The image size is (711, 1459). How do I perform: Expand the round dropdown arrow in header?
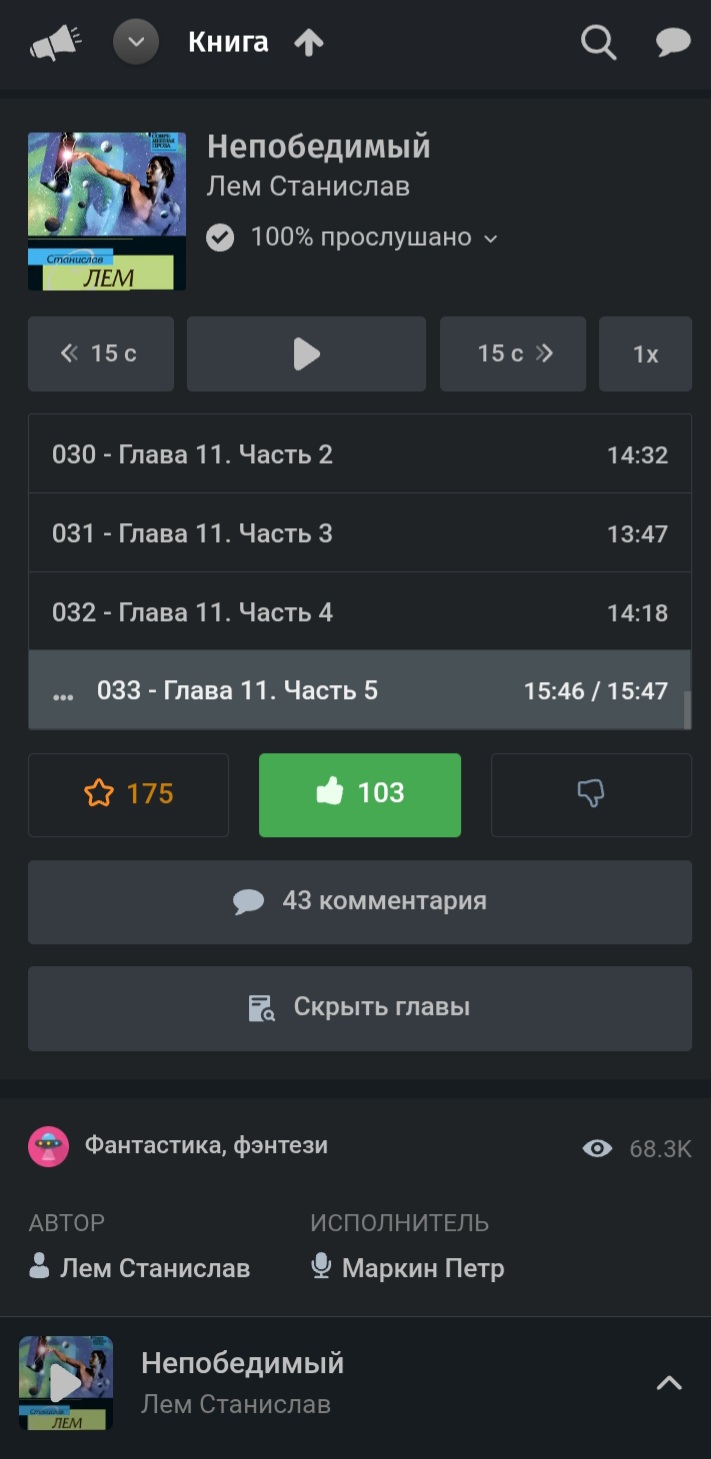coord(136,43)
